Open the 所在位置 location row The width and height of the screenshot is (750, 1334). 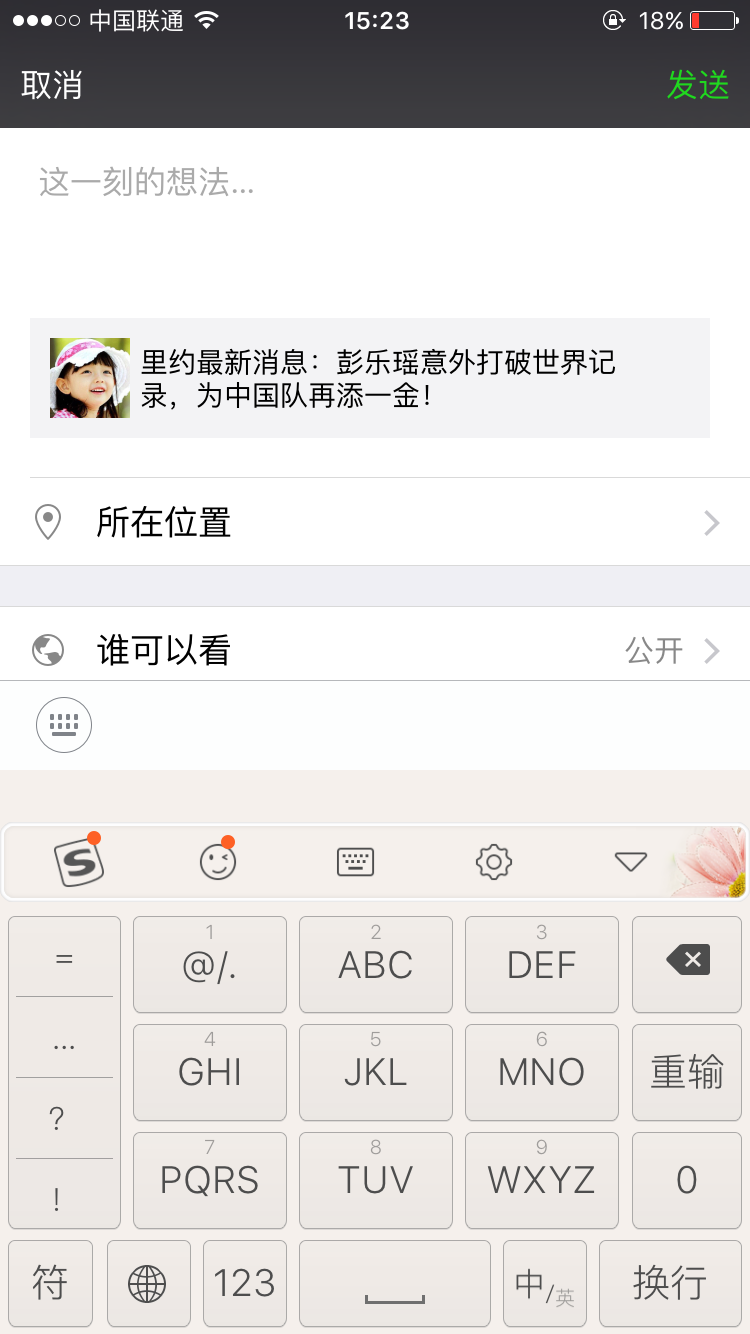pos(375,522)
